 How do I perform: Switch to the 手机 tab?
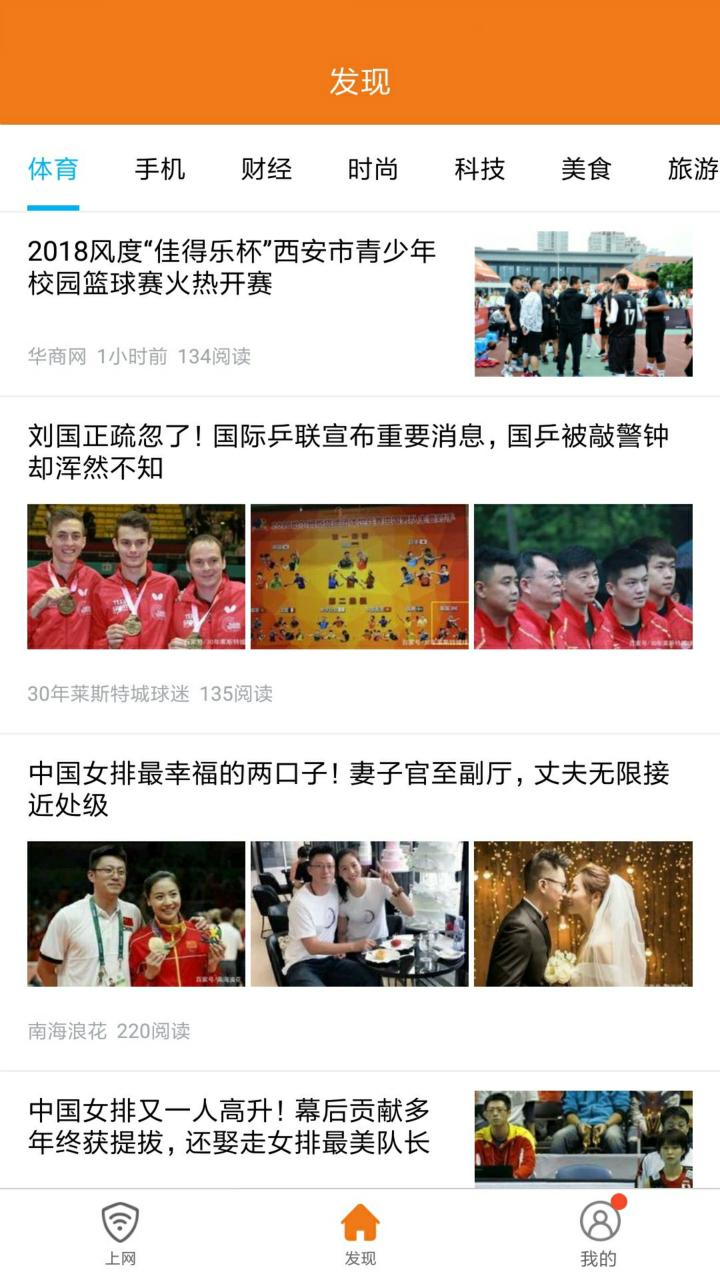point(160,169)
